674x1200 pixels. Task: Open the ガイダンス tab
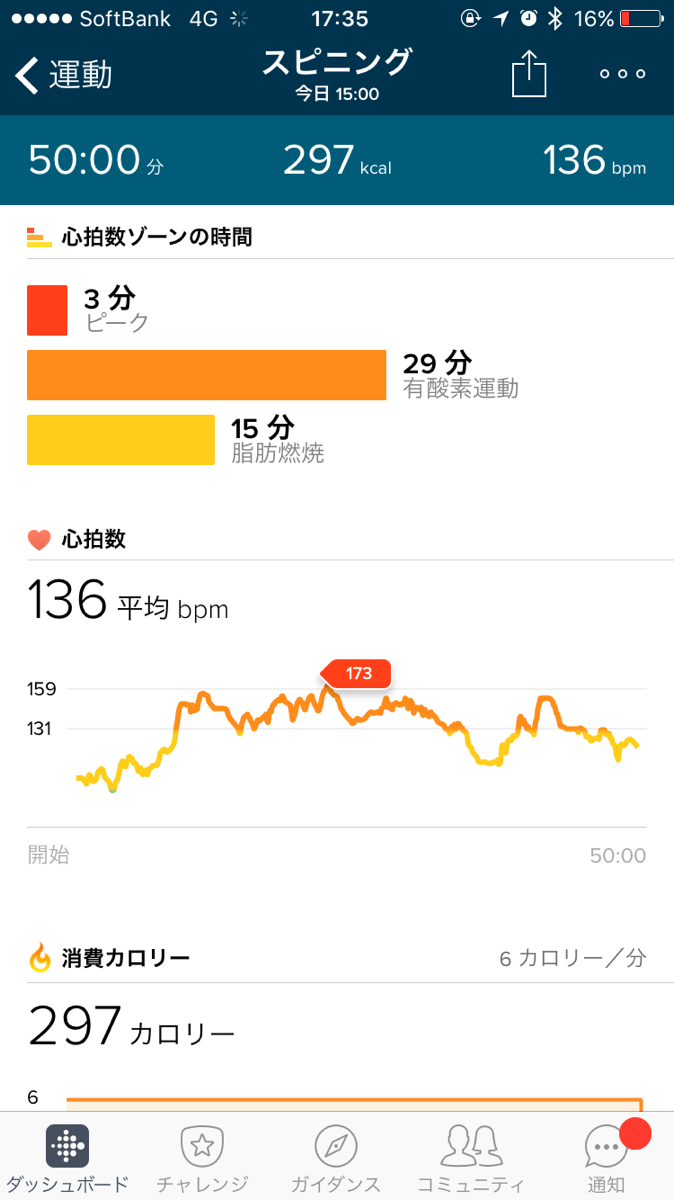tap(336, 1158)
